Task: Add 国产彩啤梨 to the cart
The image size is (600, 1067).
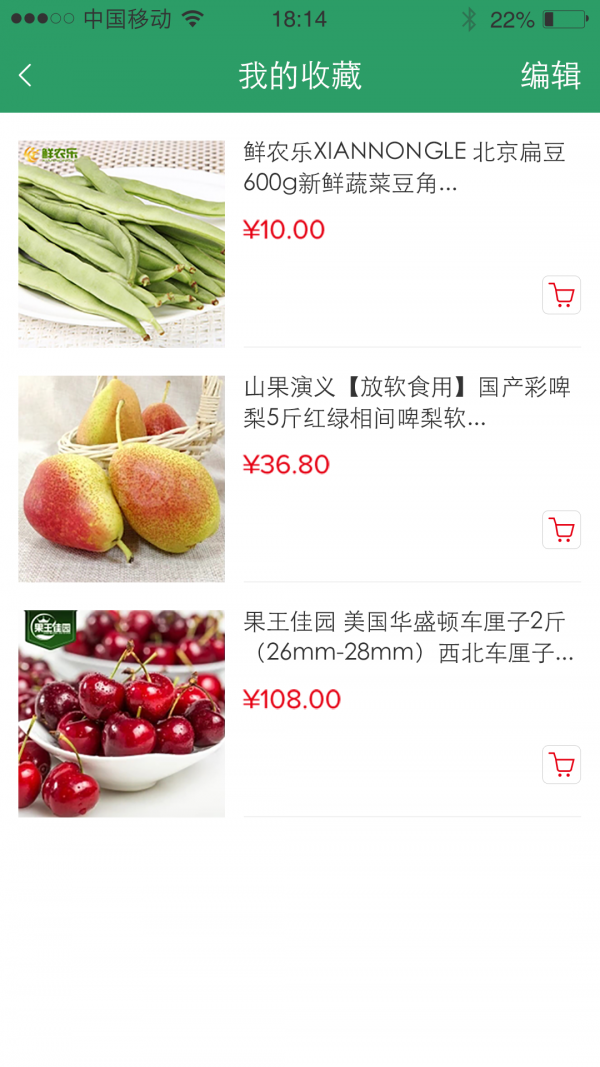Action: (x=561, y=530)
